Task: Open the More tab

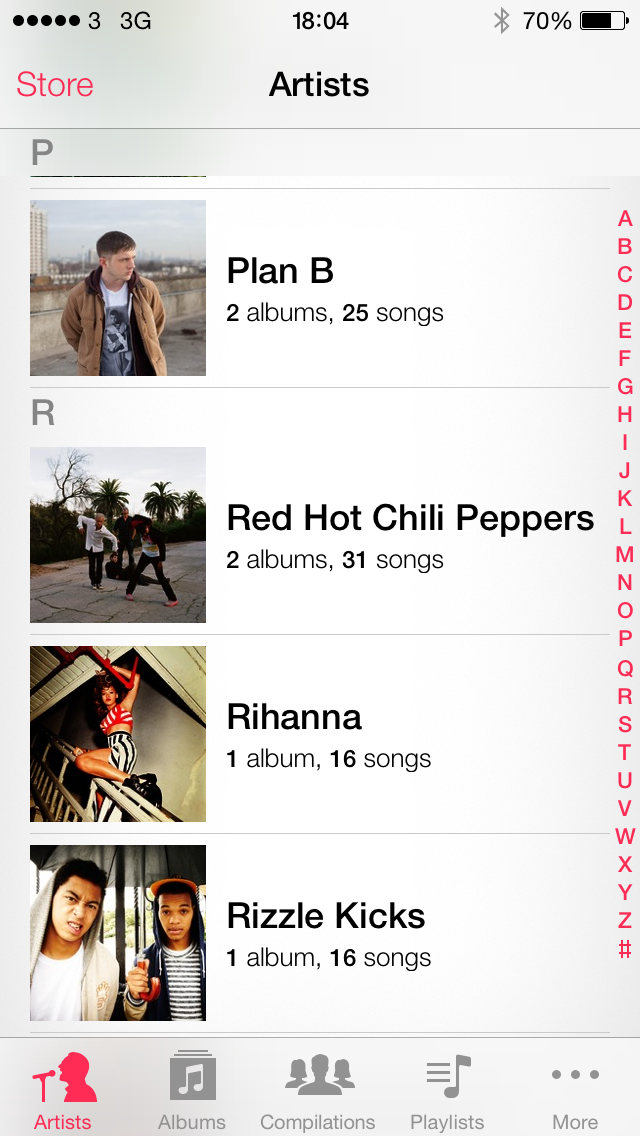Action: click(575, 1090)
